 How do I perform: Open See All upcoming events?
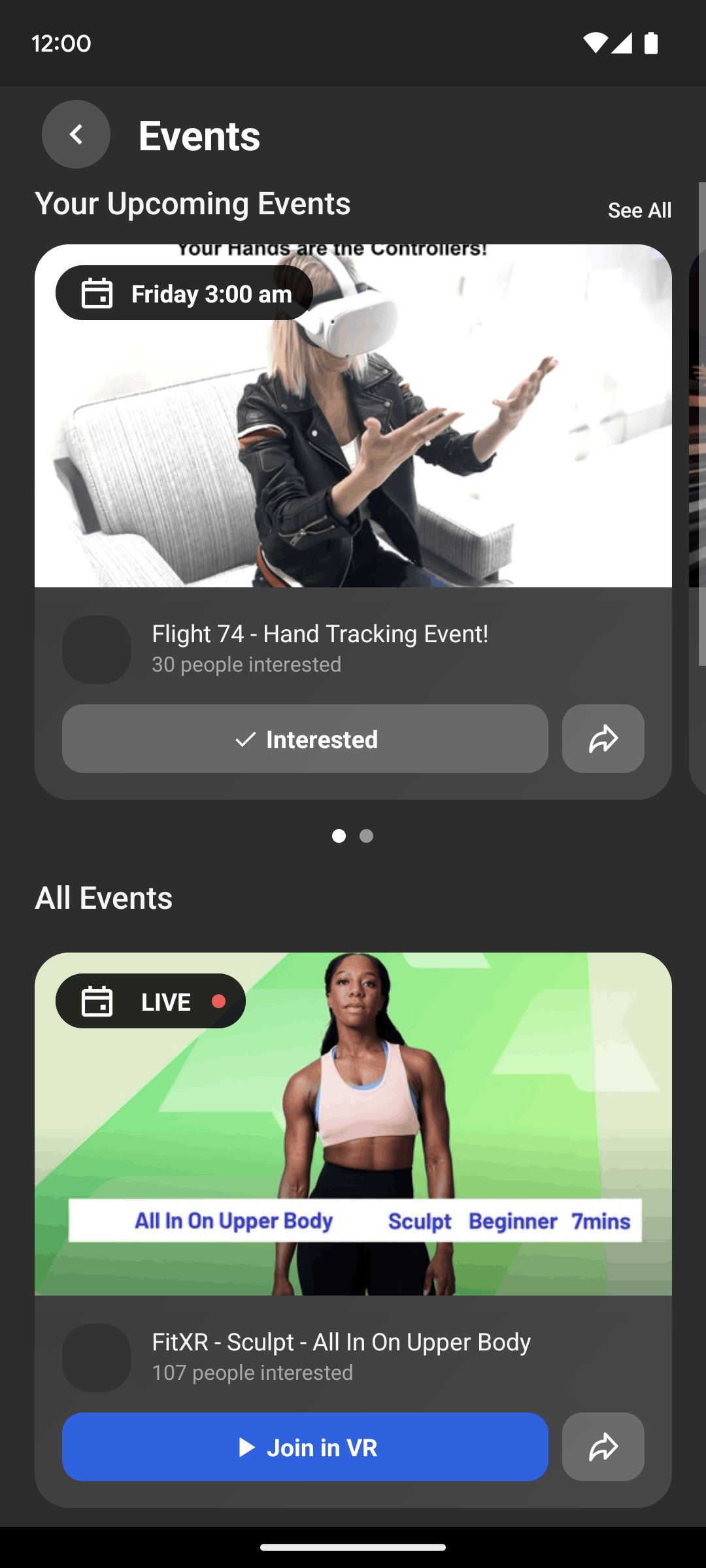point(639,210)
